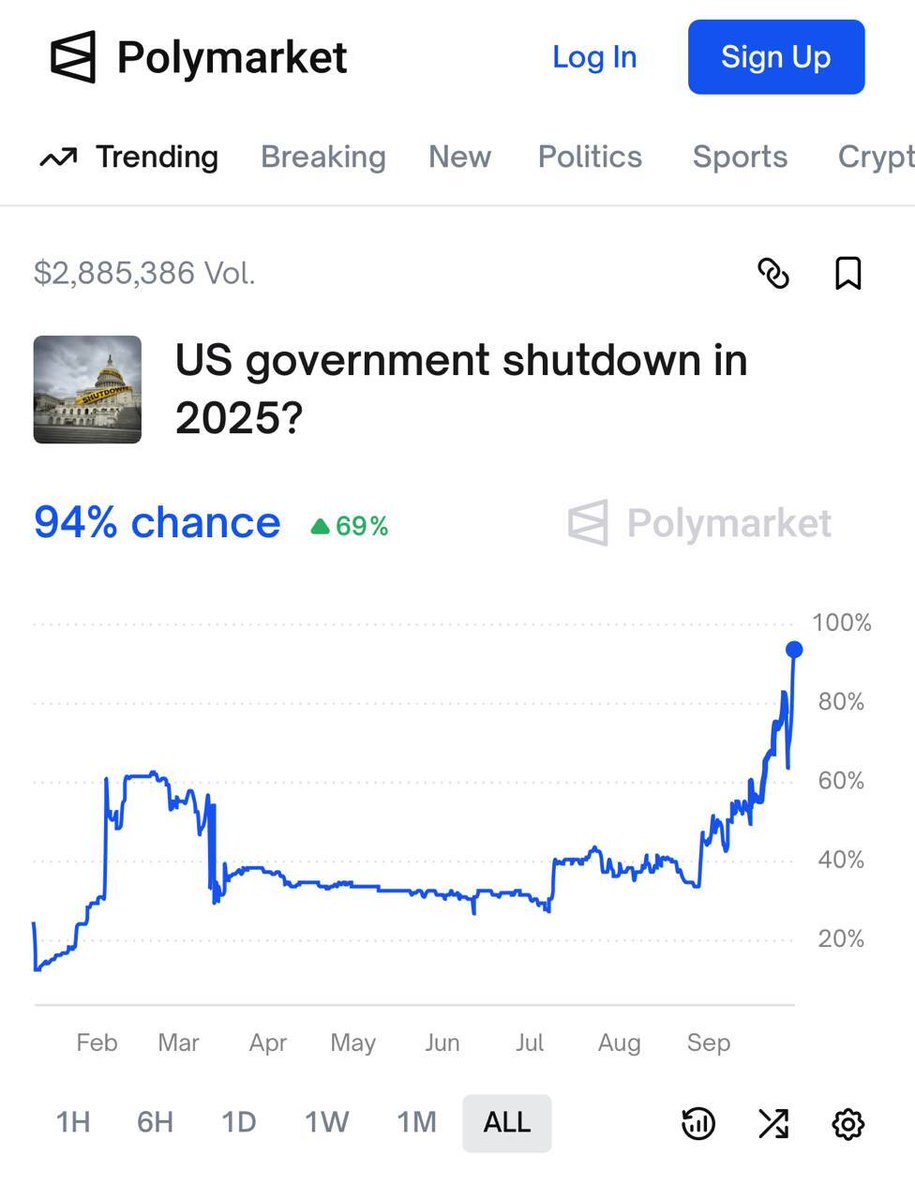Open the New tab
This screenshot has width=915, height=1200.
pos(459,157)
